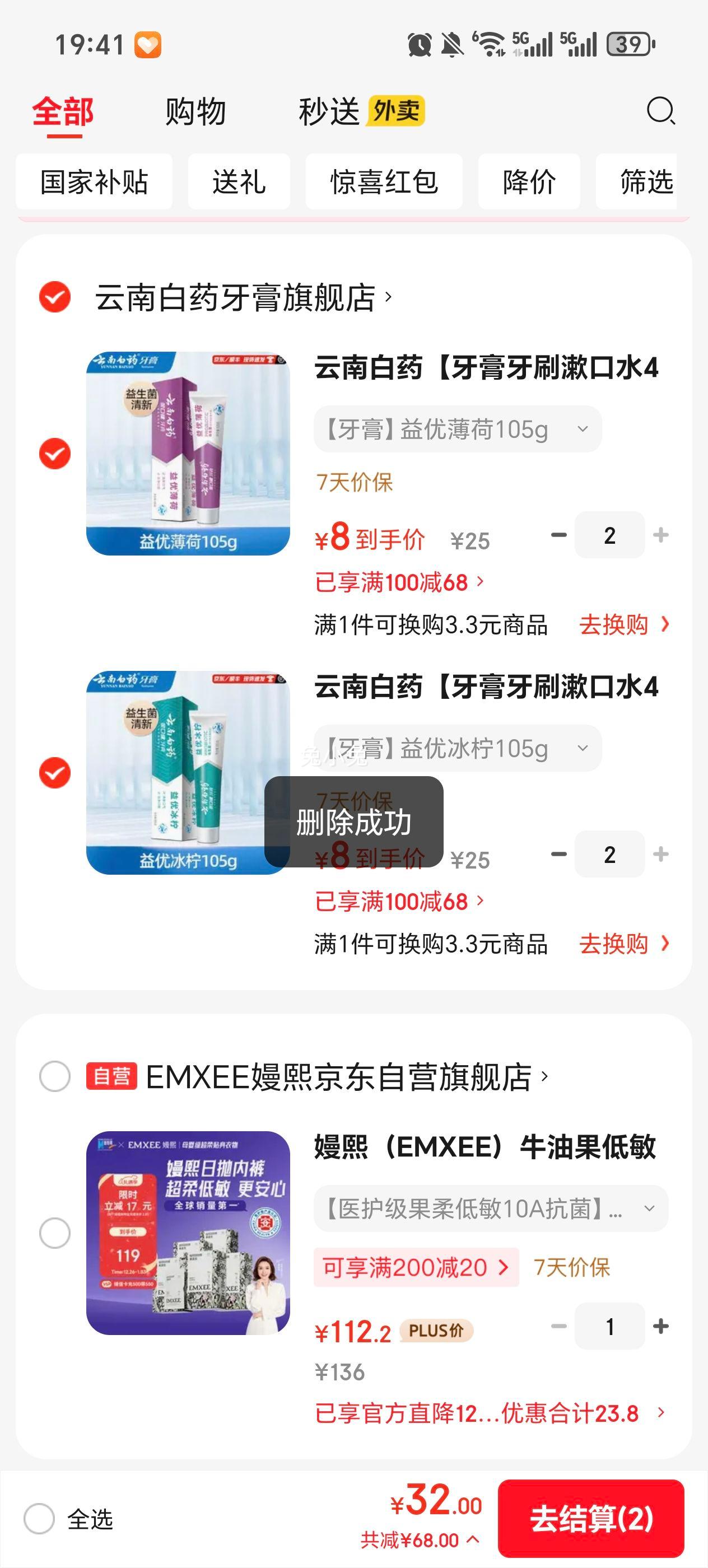Tap the EMXEE product thumbnail
This screenshot has width=708, height=1568.
click(185, 1226)
